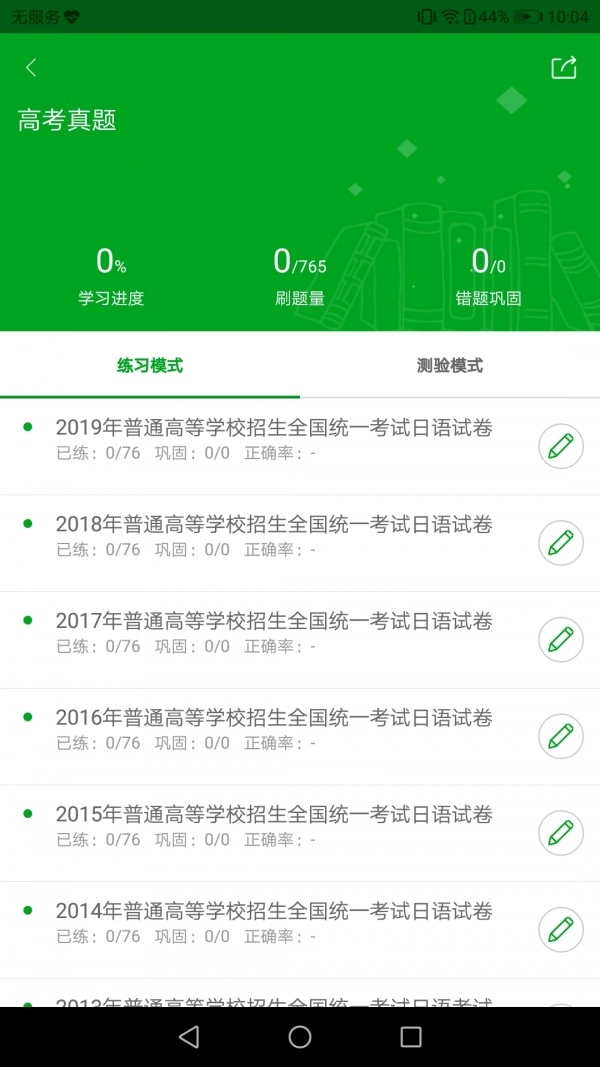Open the 2016年 日语试卷 row
Image resolution: width=600 pixels, height=1067 pixels.
click(x=274, y=718)
